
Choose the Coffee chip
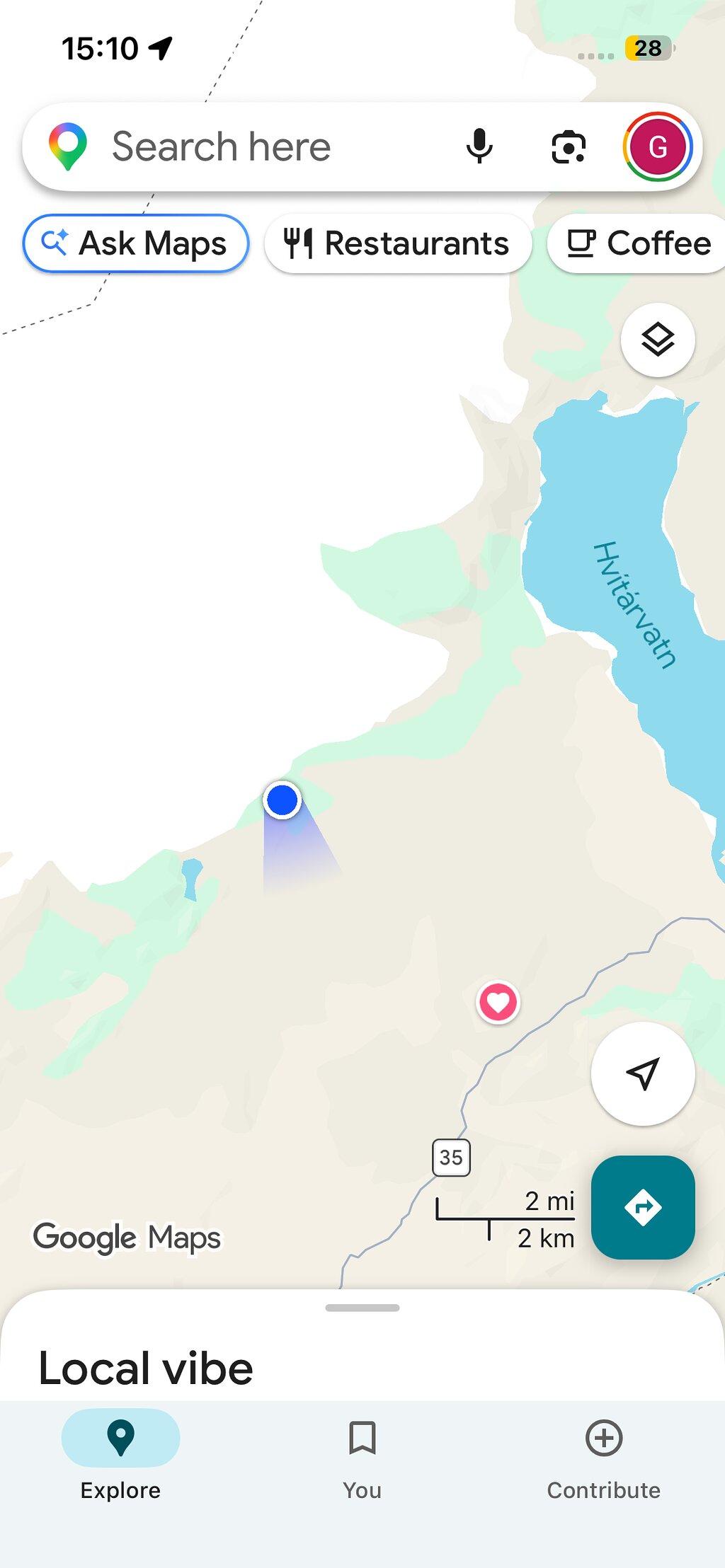coord(637,243)
